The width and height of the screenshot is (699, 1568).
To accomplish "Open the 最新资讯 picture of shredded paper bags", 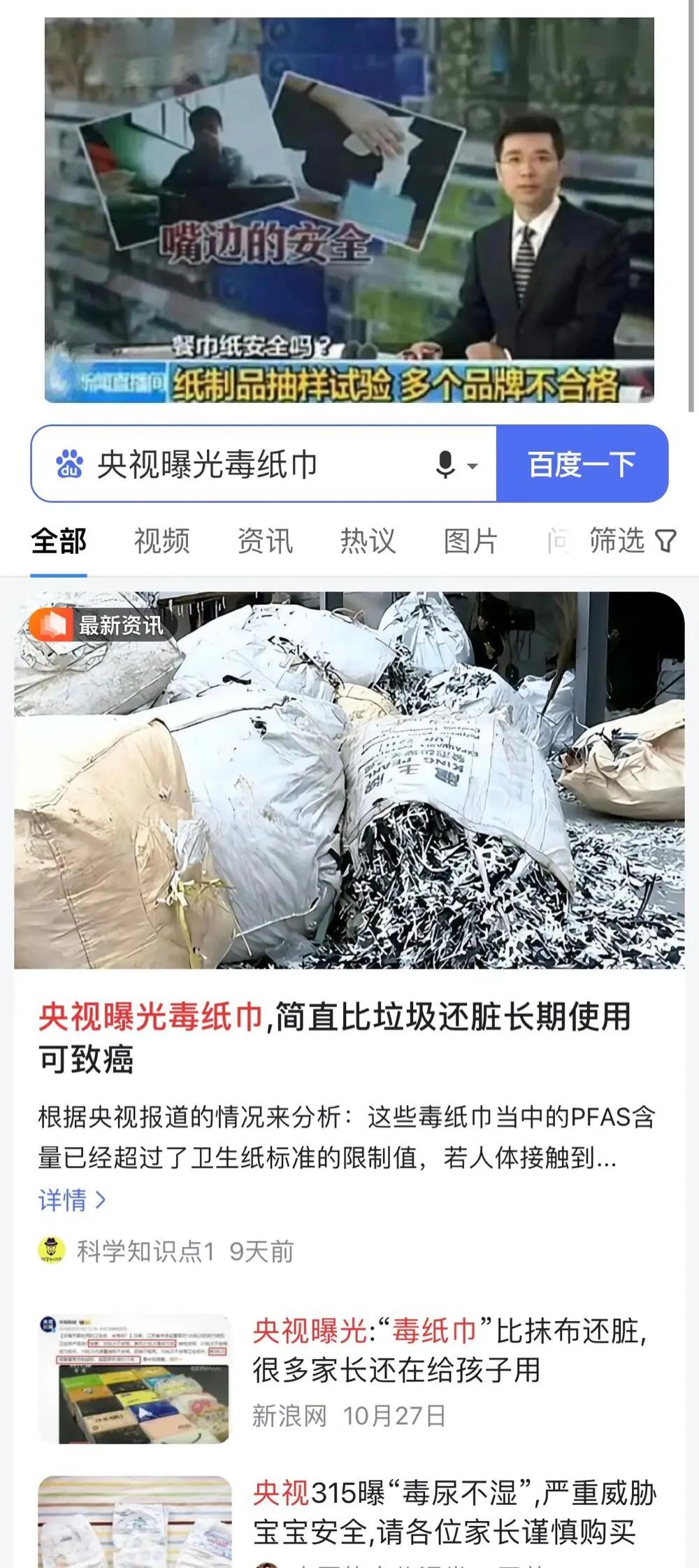I will pos(349,780).
